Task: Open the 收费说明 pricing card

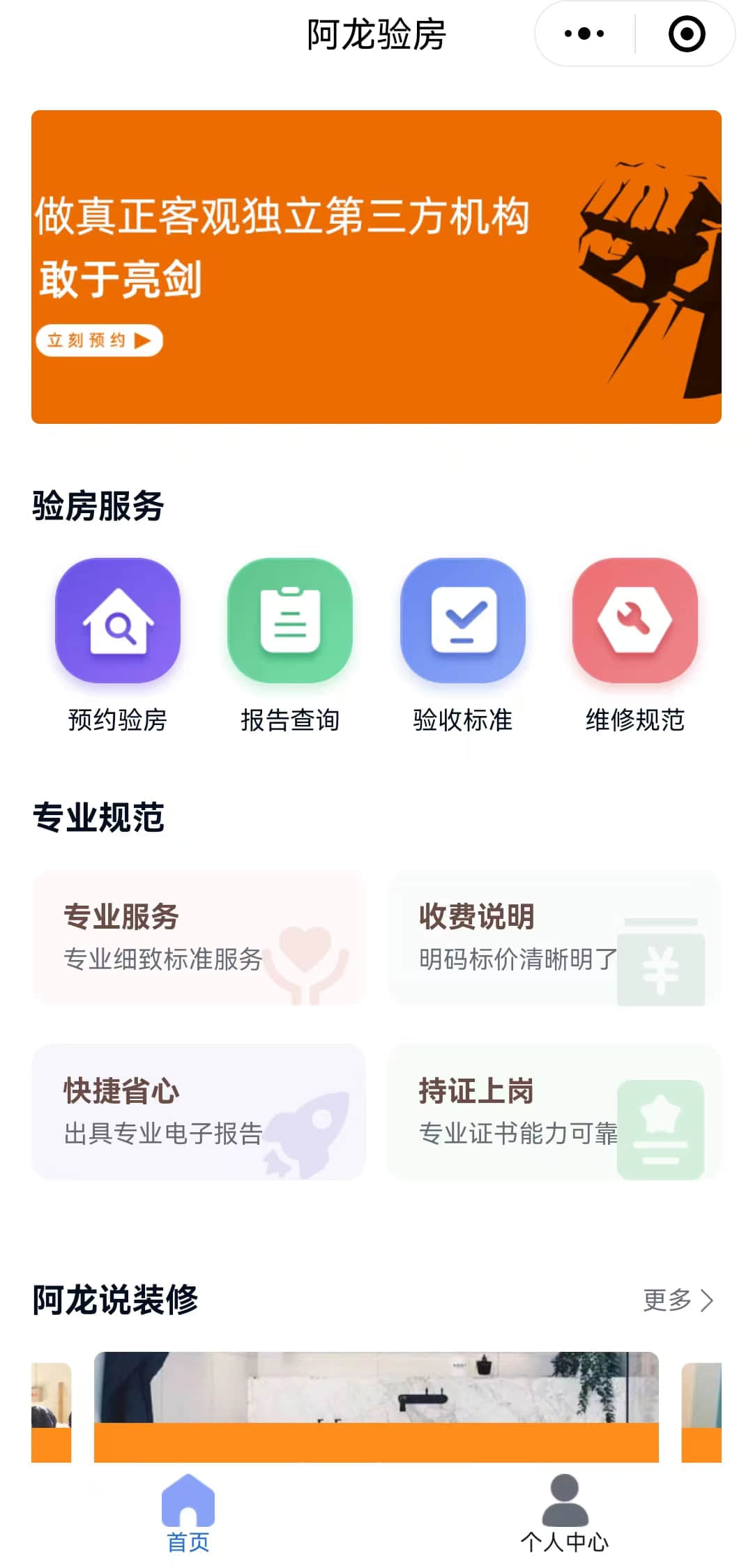Action: pos(554,937)
